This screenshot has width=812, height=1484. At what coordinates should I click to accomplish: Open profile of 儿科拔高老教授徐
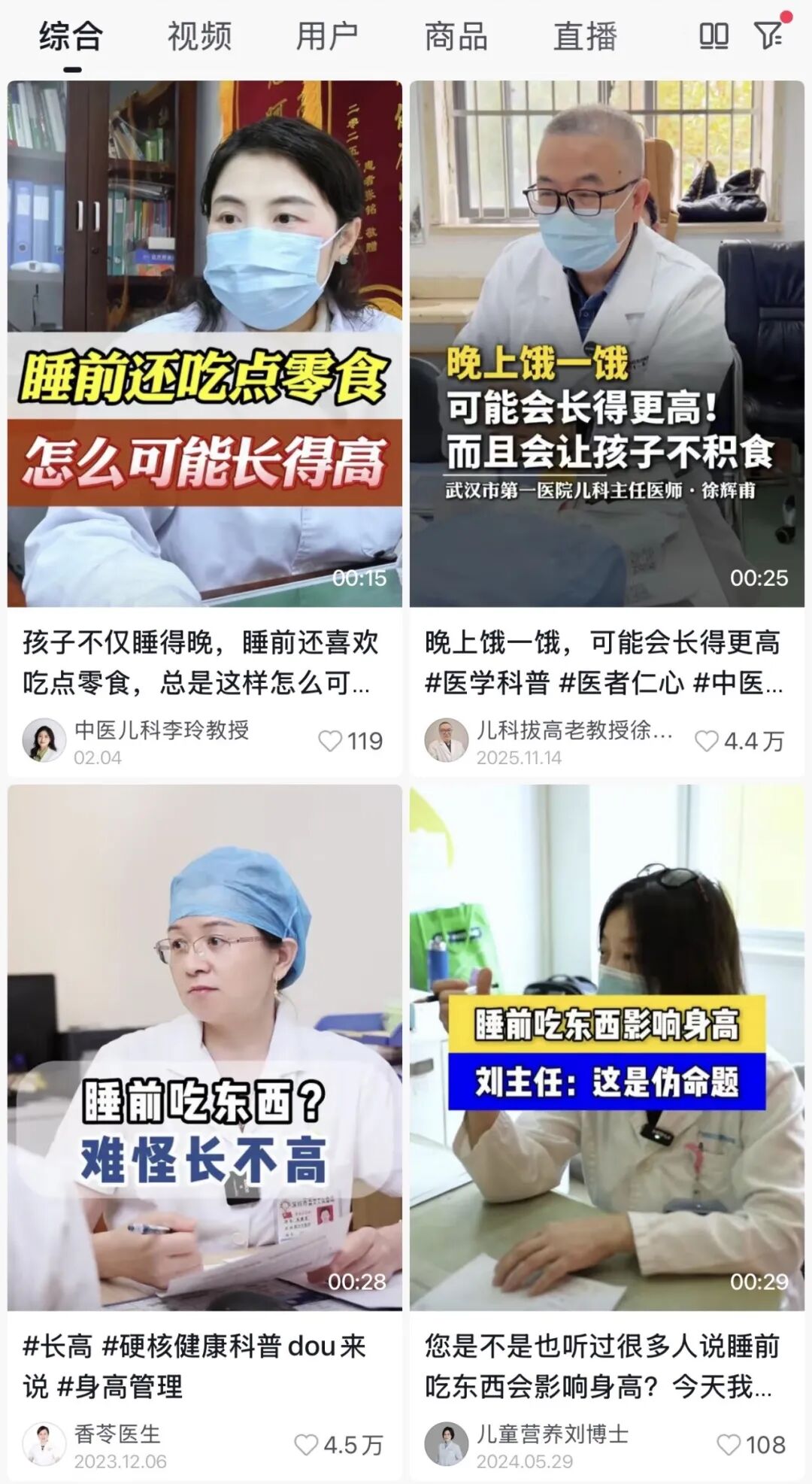click(447, 740)
